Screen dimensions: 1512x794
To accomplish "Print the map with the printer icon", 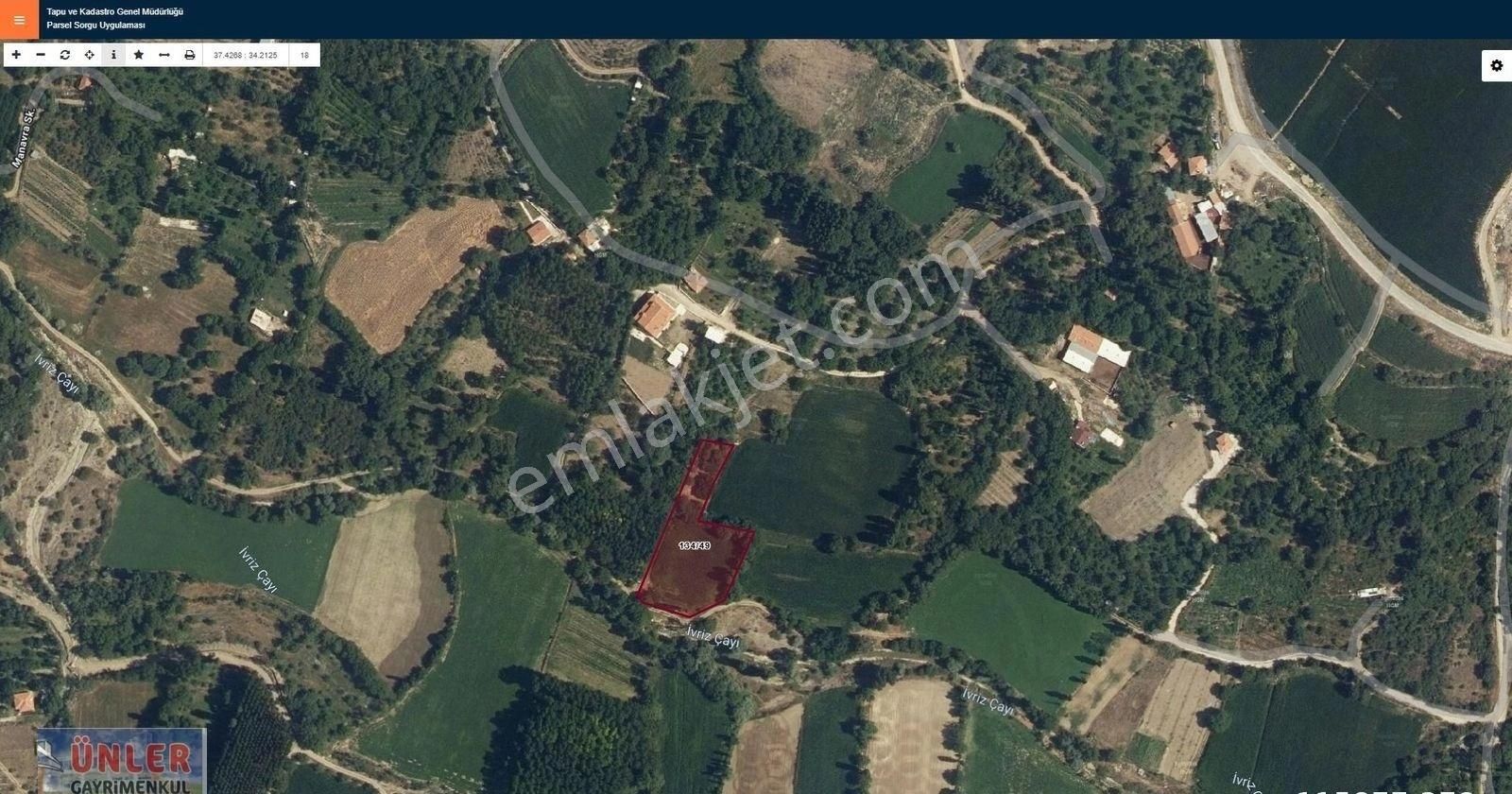I will pos(189,55).
